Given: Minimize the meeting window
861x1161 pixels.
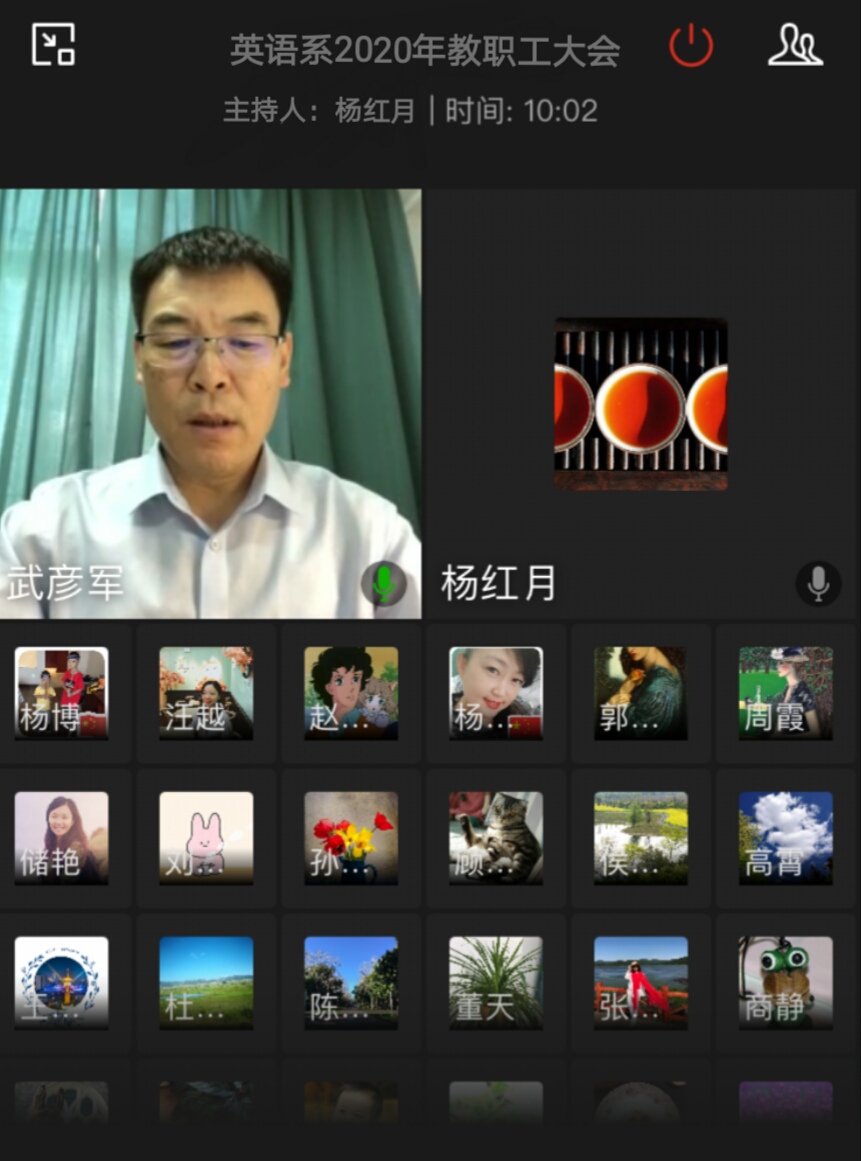Looking at the screenshot, I should click(53, 45).
